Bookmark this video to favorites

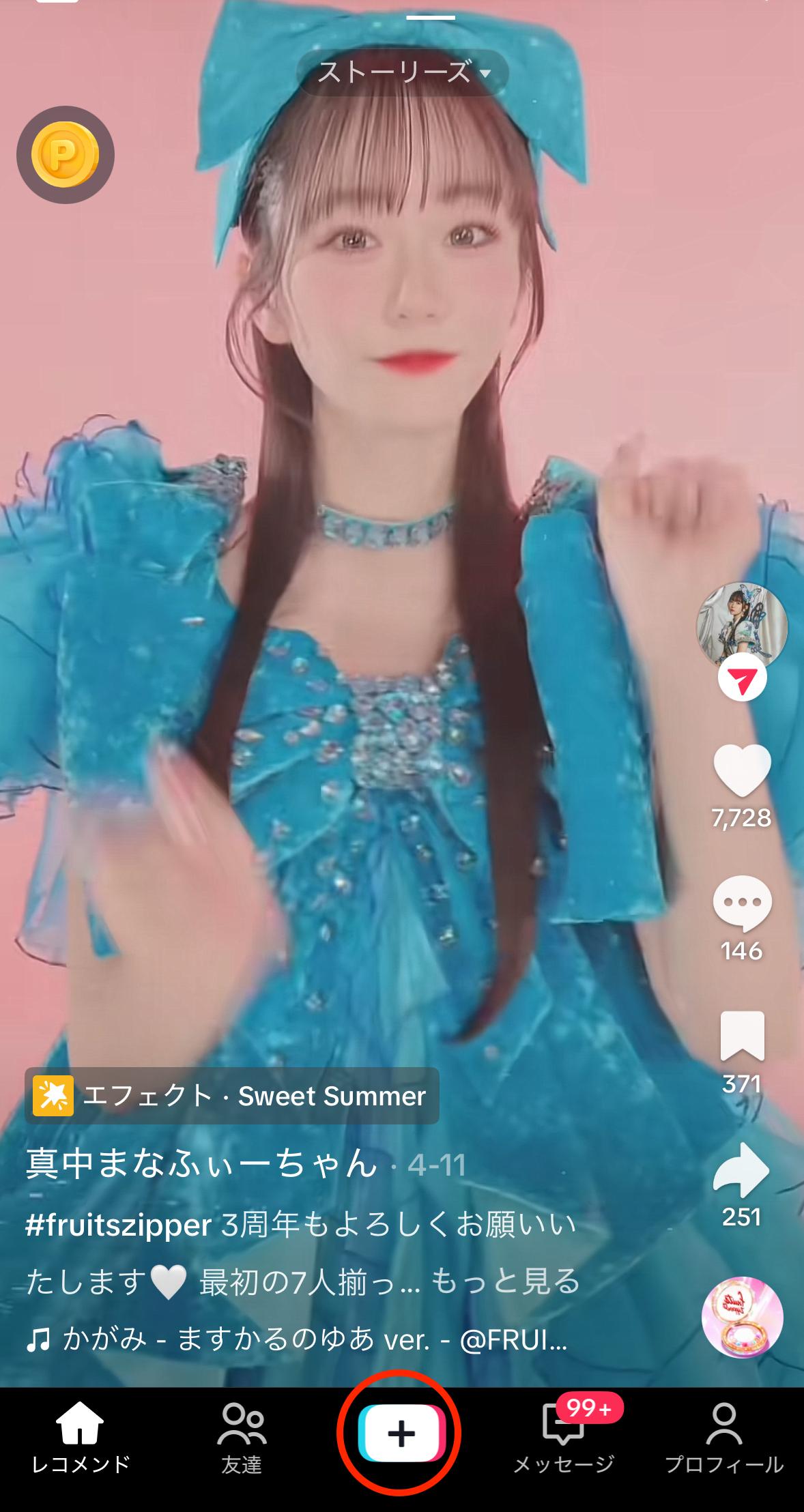[x=742, y=1035]
